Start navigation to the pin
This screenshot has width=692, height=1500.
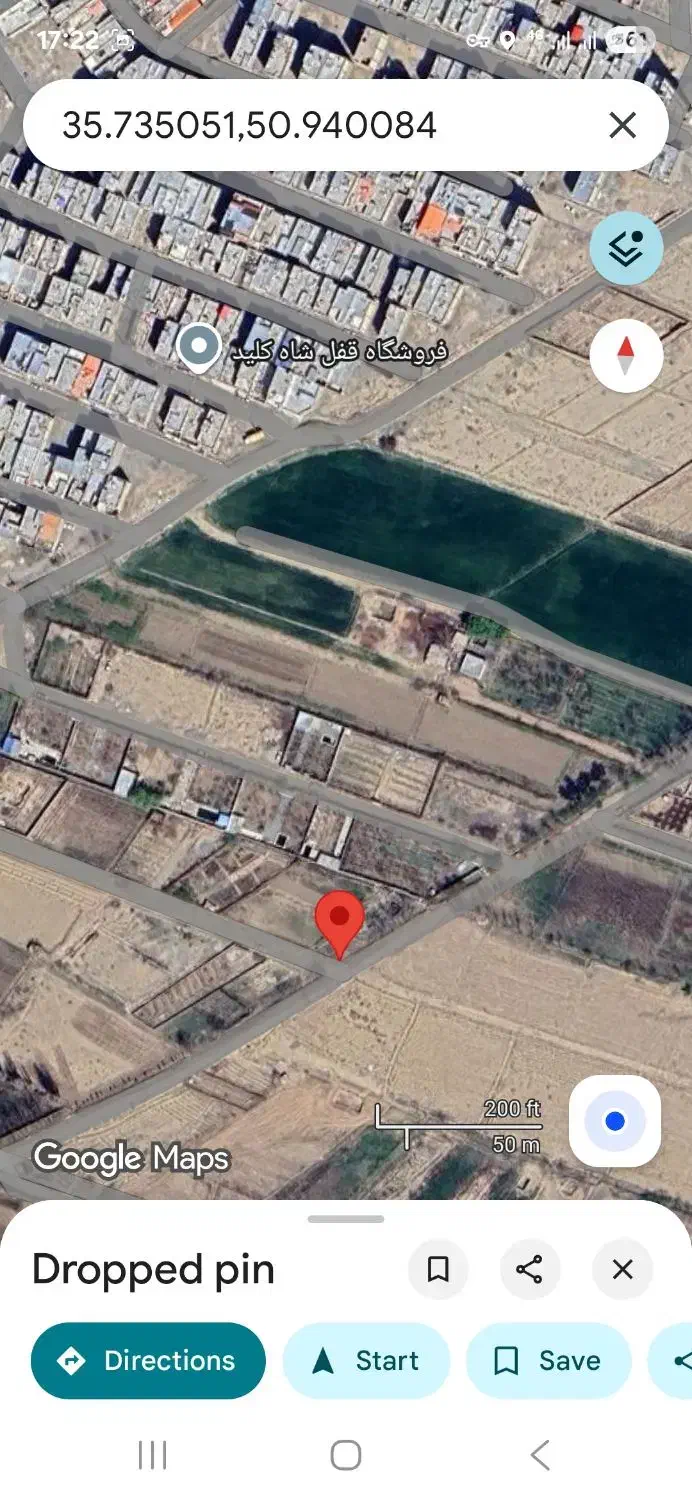(x=366, y=1360)
